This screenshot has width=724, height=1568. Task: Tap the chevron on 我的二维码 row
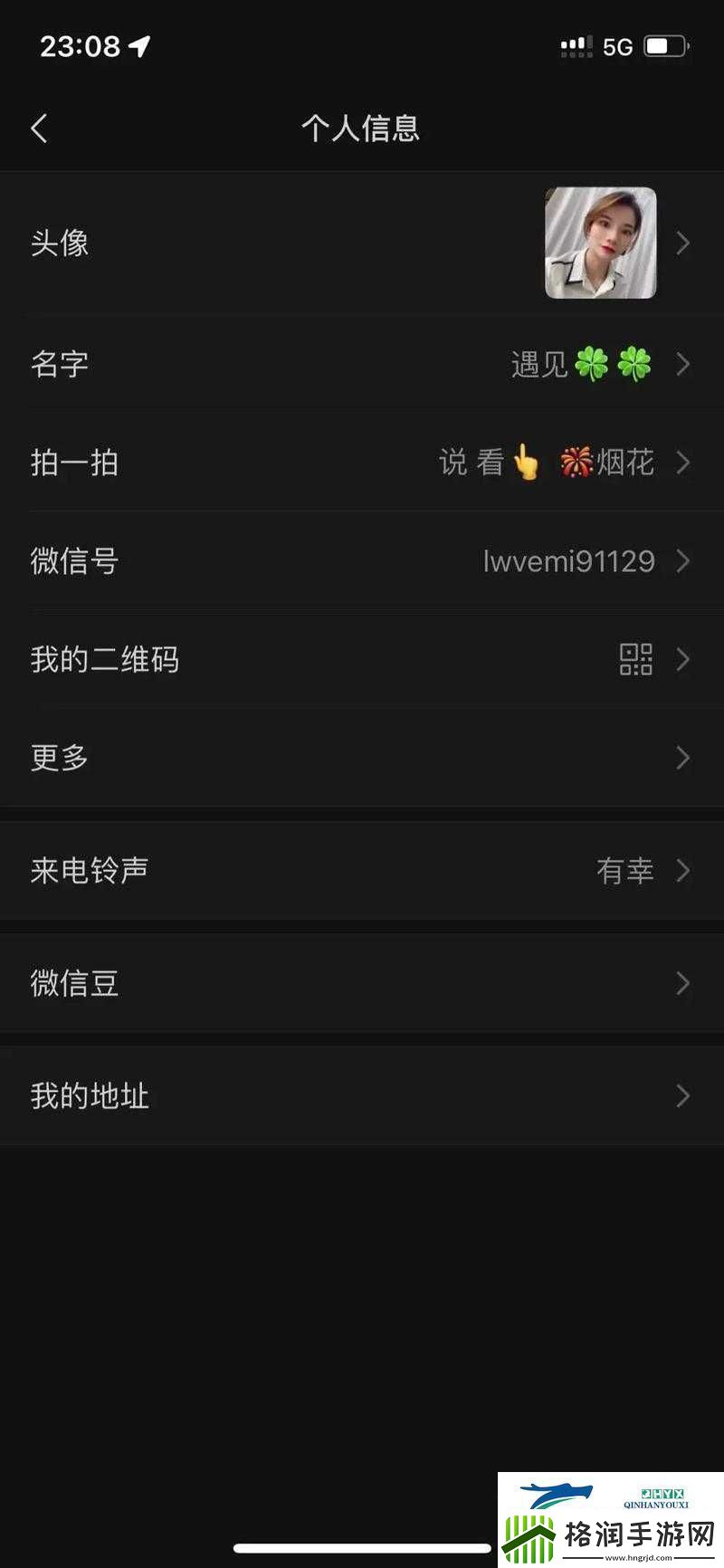(x=684, y=660)
